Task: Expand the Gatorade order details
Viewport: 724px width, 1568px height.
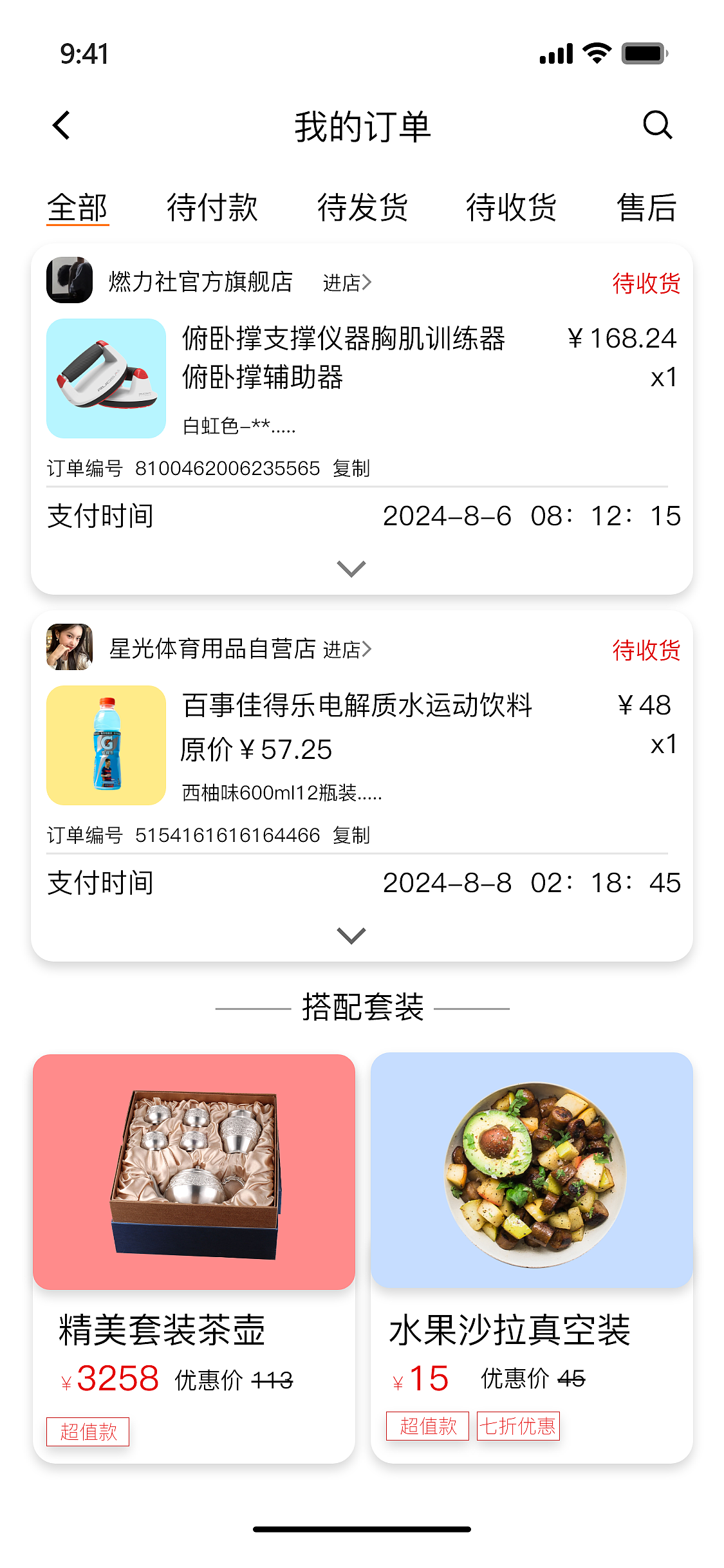Action: click(x=350, y=936)
